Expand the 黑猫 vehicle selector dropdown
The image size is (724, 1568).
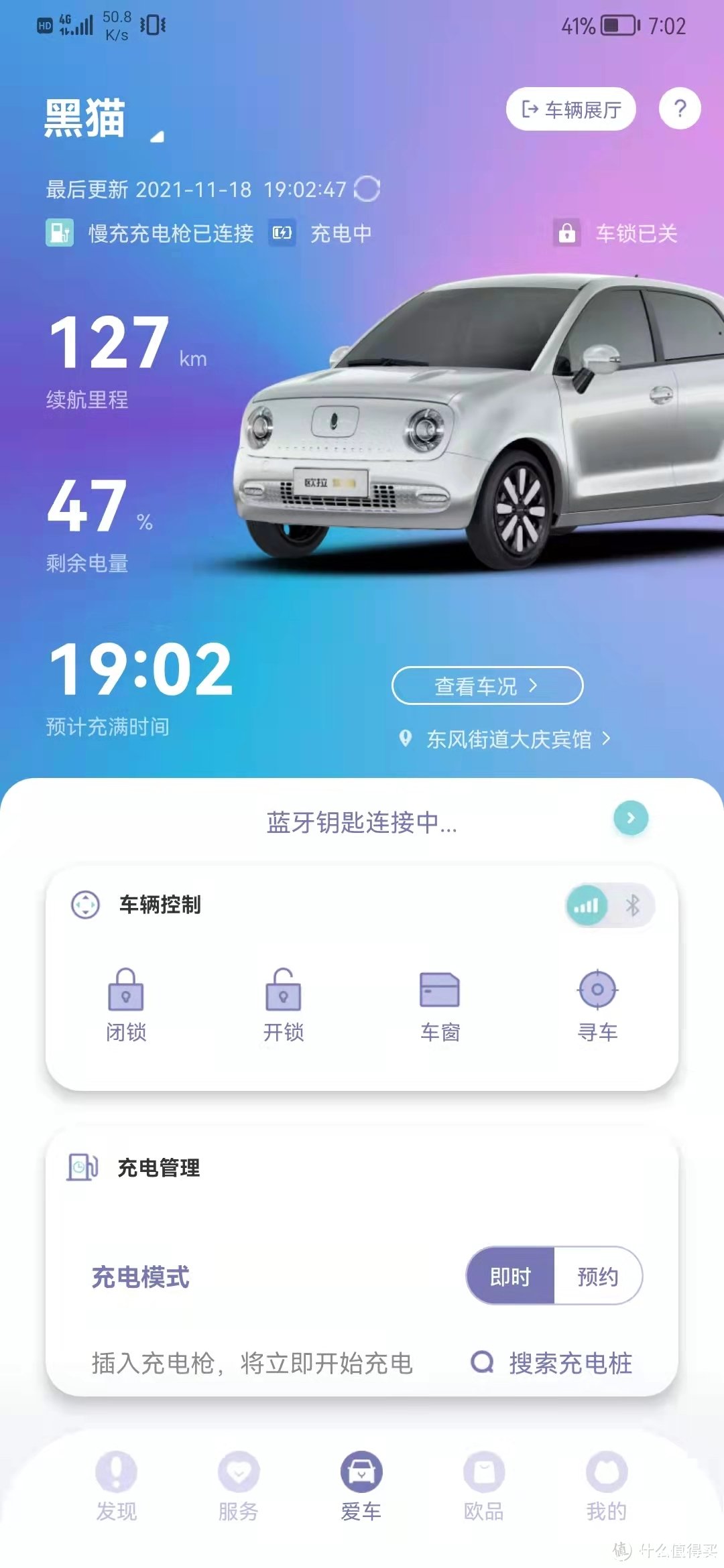click(156, 136)
